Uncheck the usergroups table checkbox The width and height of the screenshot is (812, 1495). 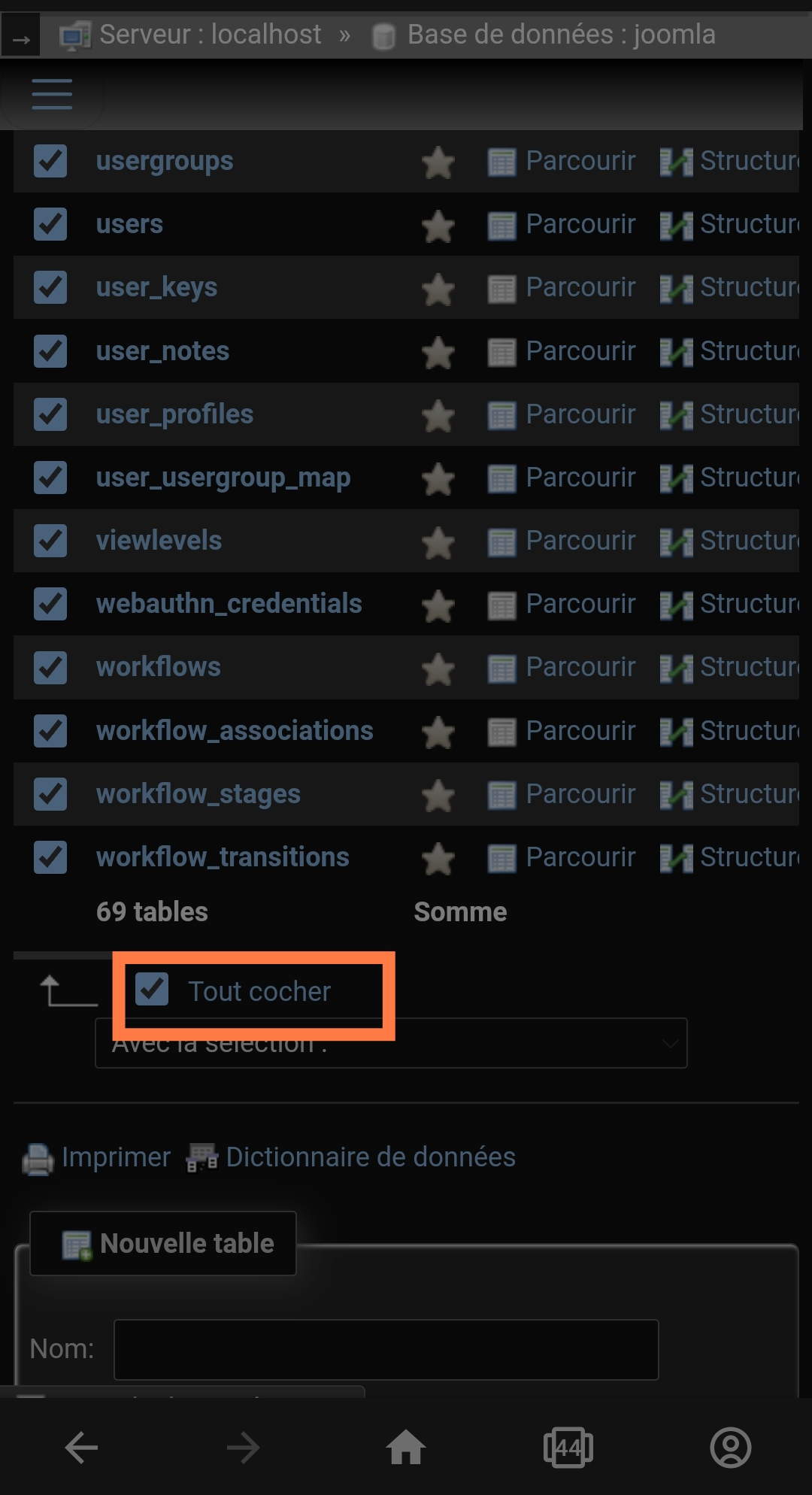tap(50, 161)
